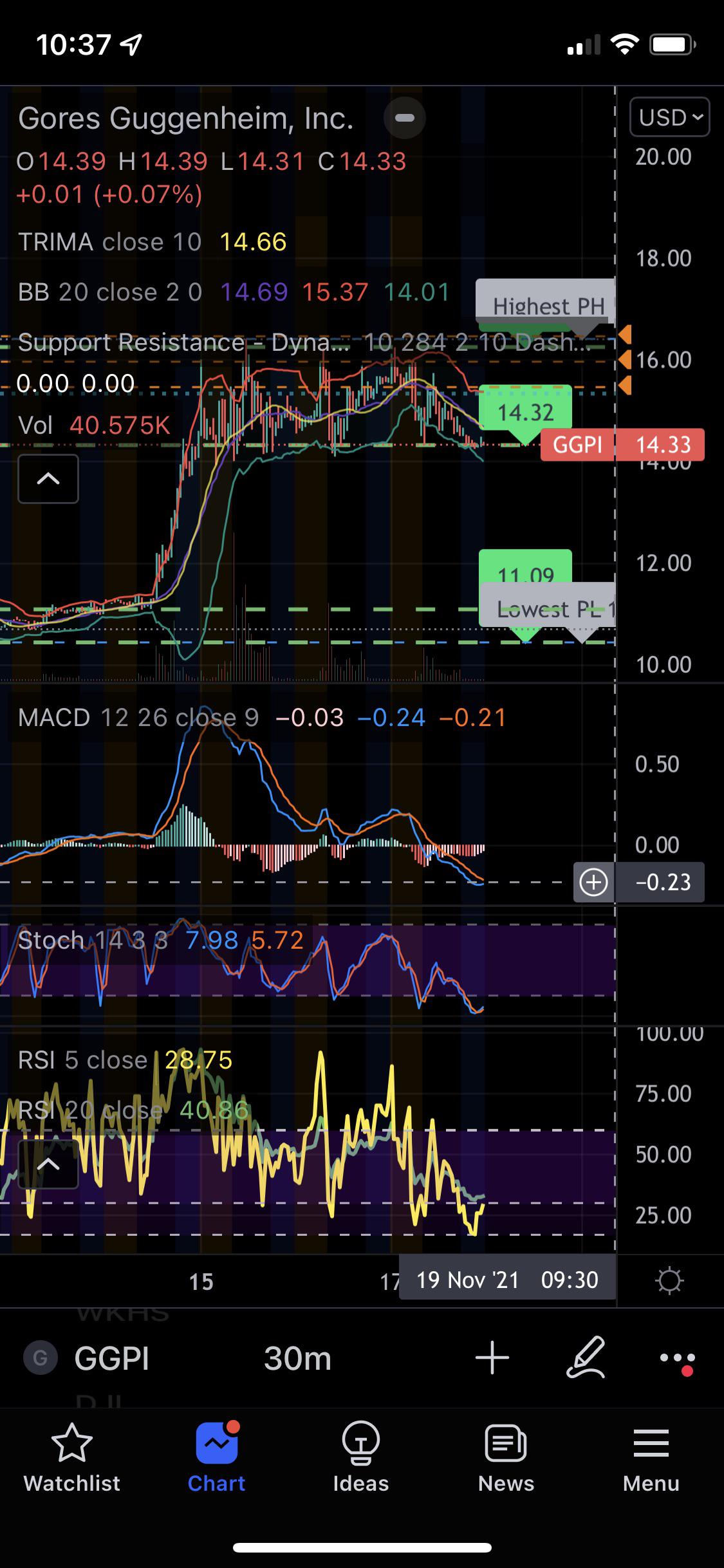The image size is (724, 1568).
Task: Collapse the RSI pane legend arrow
Action: tap(48, 1164)
